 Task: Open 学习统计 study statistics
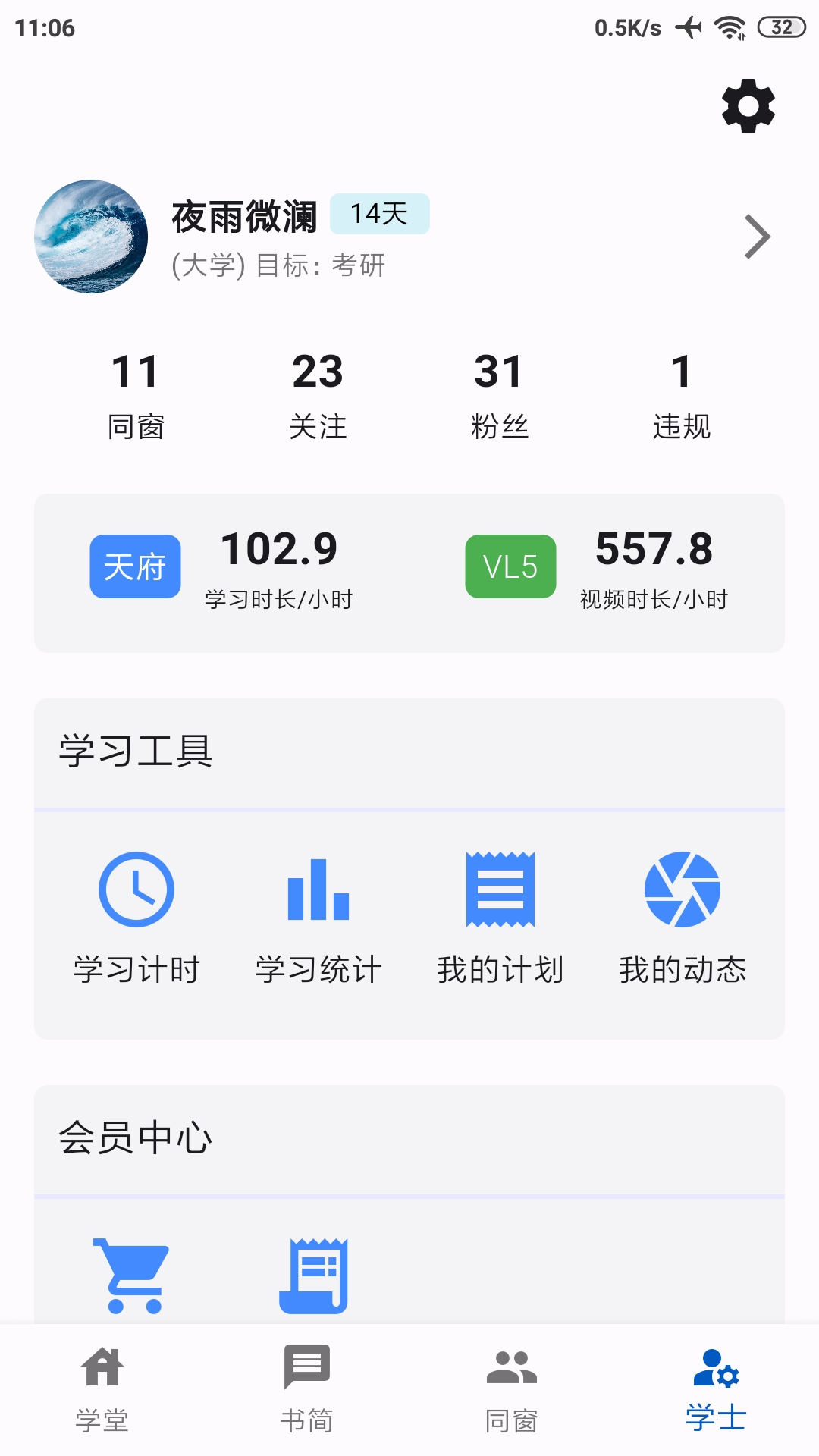[318, 918]
